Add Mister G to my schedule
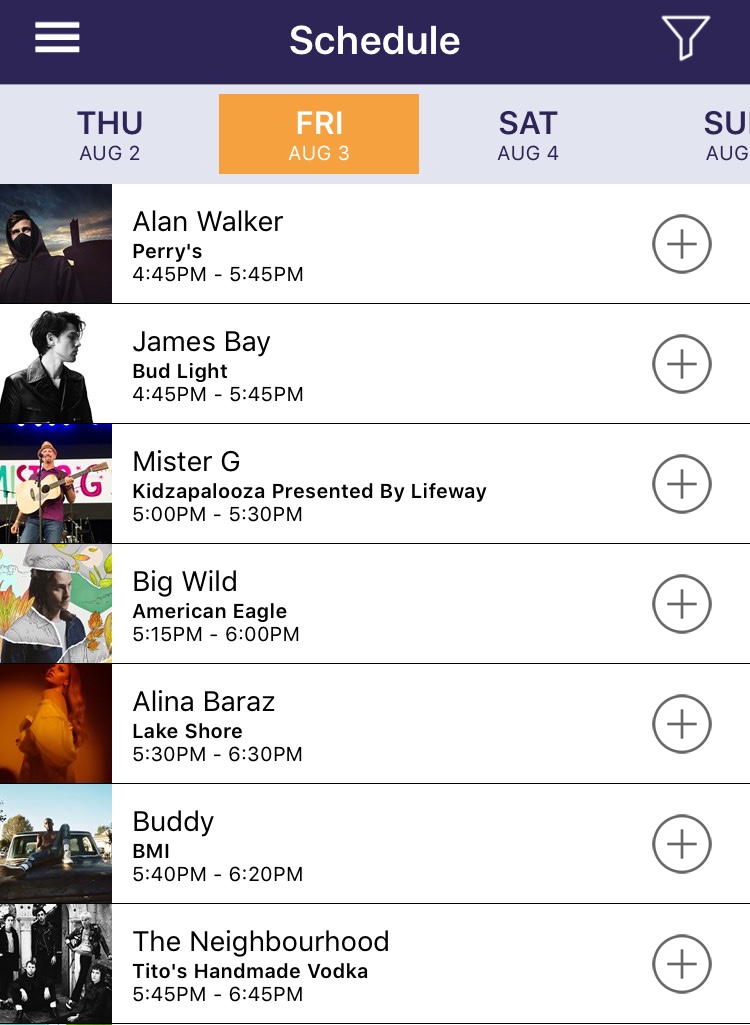 pos(682,484)
